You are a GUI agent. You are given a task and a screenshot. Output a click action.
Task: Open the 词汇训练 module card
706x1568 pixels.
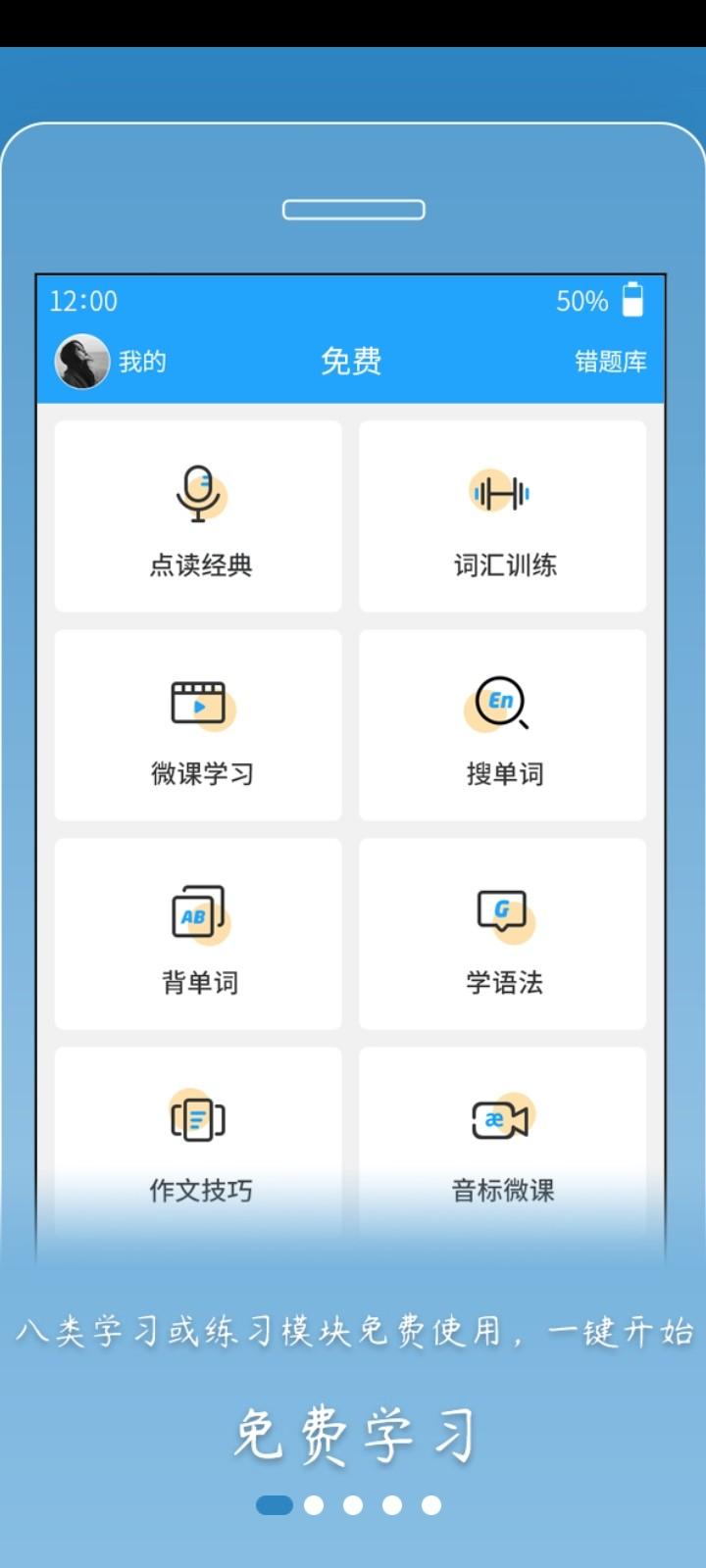pos(503,516)
